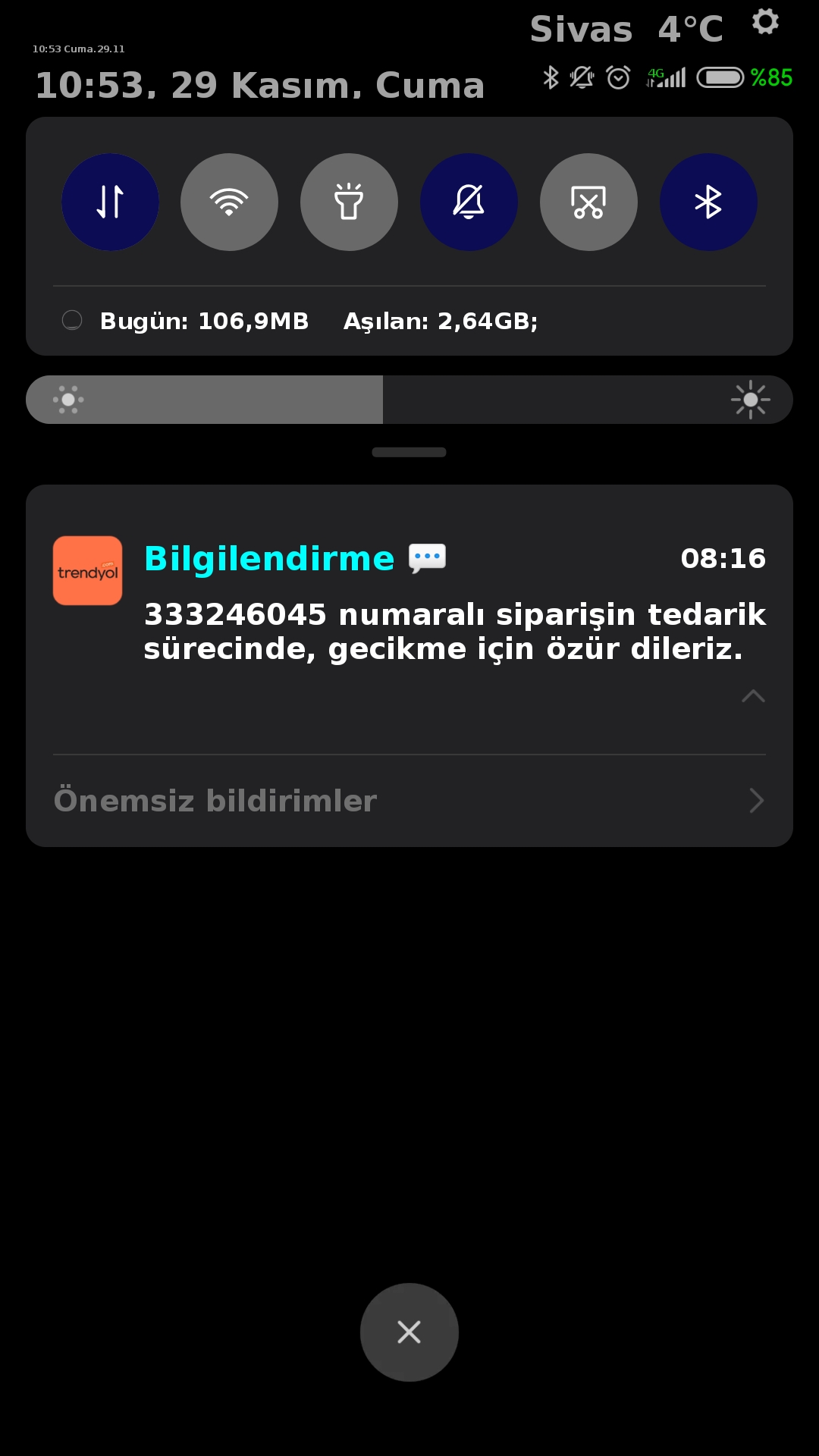The height and width of the screenshot is (1456, 819).
Task: Clear all notifications with the X button
Action: coord(409,1332)
